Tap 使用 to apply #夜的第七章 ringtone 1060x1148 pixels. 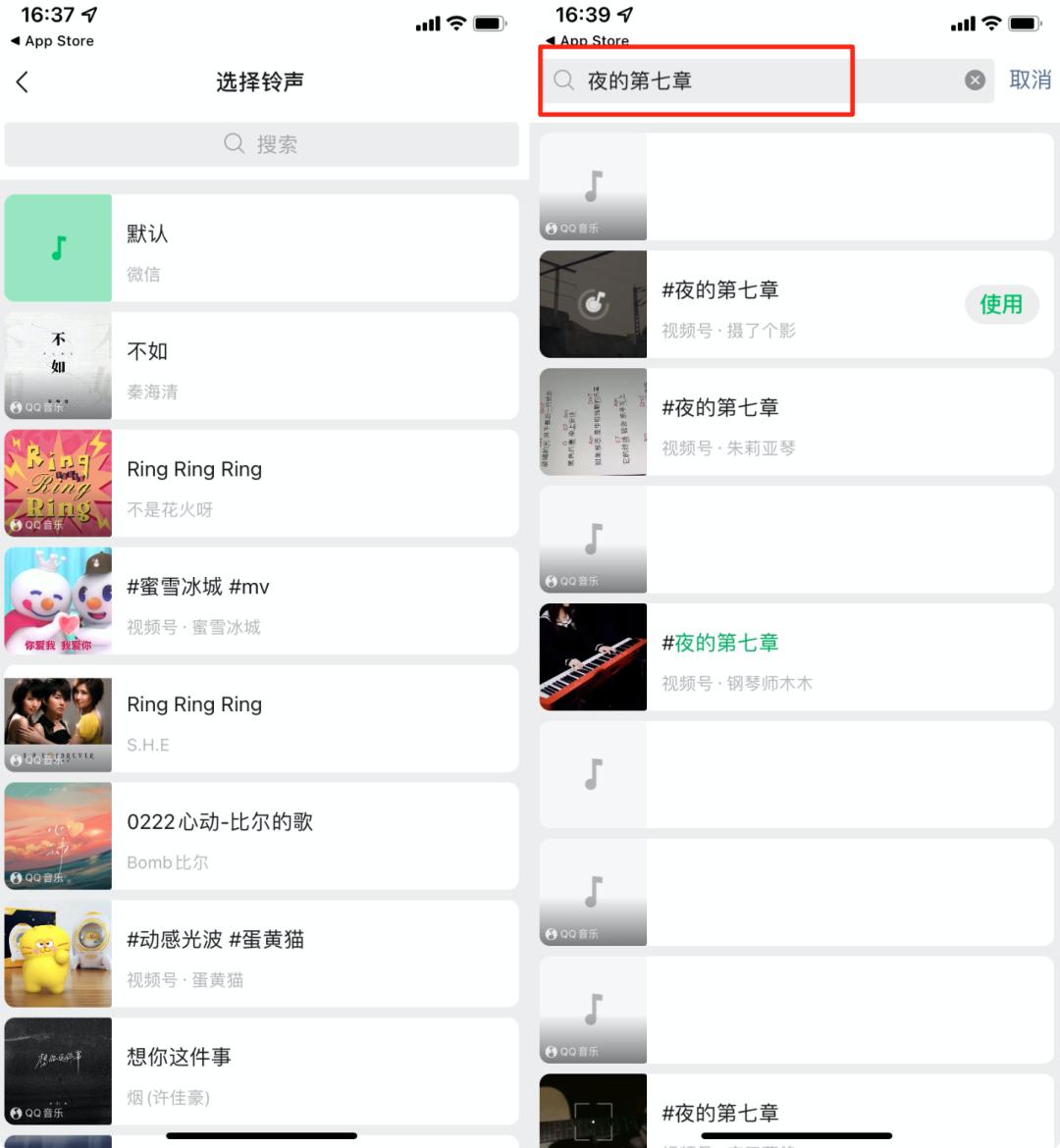click(1002, 304)
